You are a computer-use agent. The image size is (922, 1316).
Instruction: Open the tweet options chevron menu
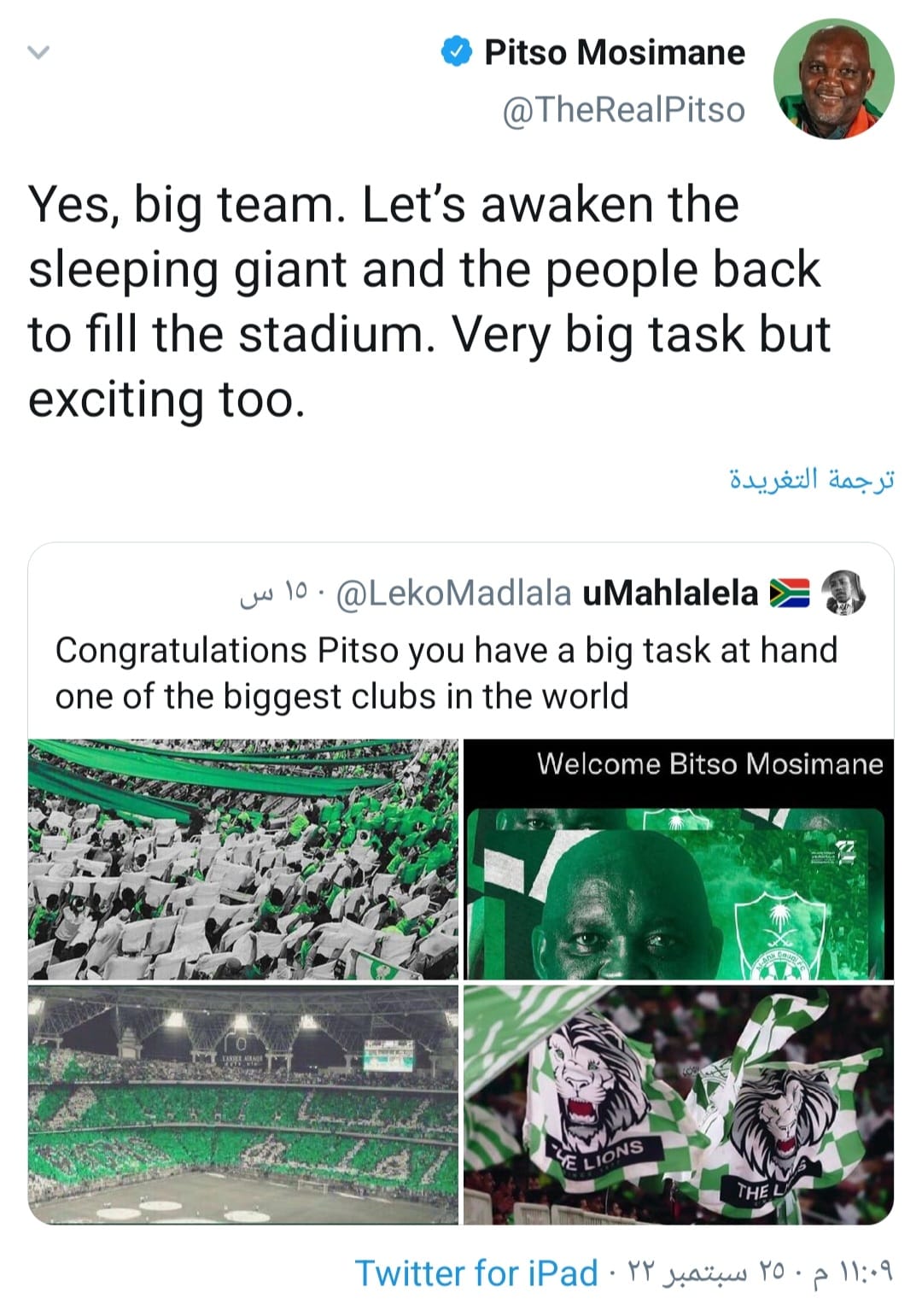point(39,53)
